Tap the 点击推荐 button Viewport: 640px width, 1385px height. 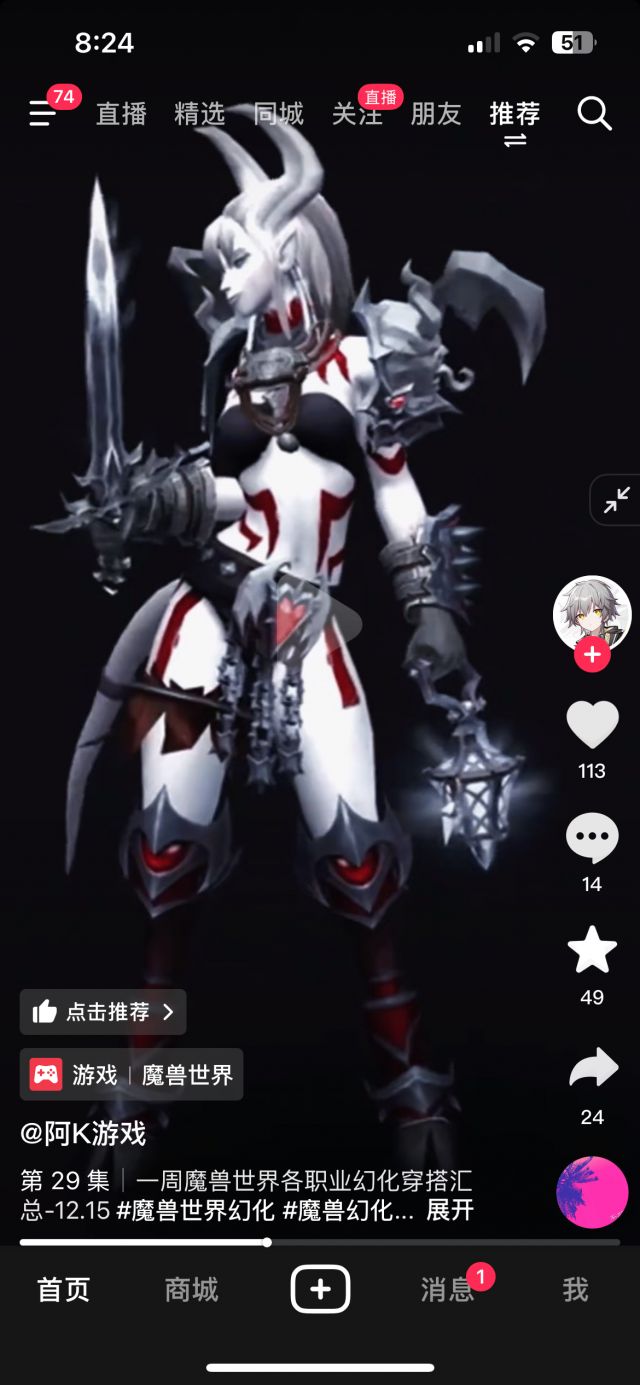[103, 1012]
